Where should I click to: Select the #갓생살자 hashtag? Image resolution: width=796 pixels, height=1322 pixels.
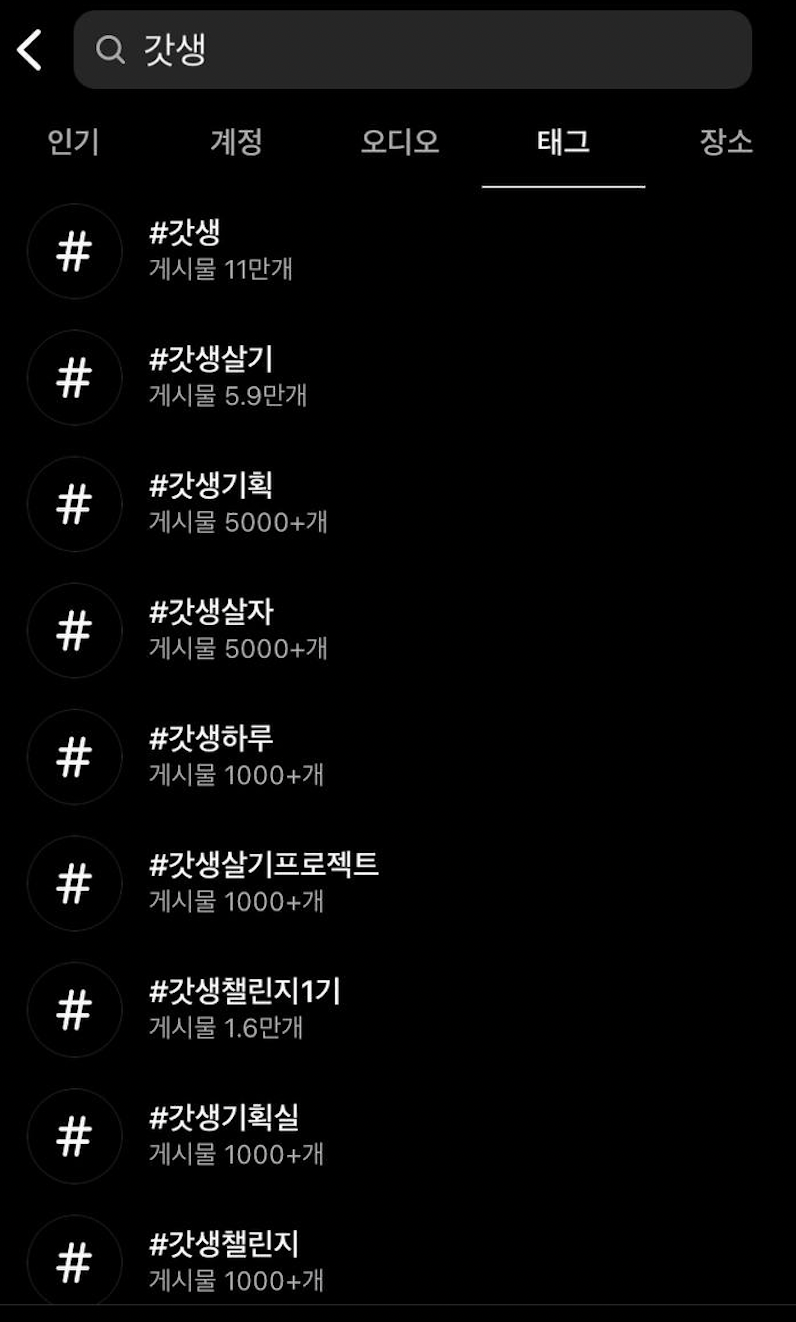click(398, 630)
